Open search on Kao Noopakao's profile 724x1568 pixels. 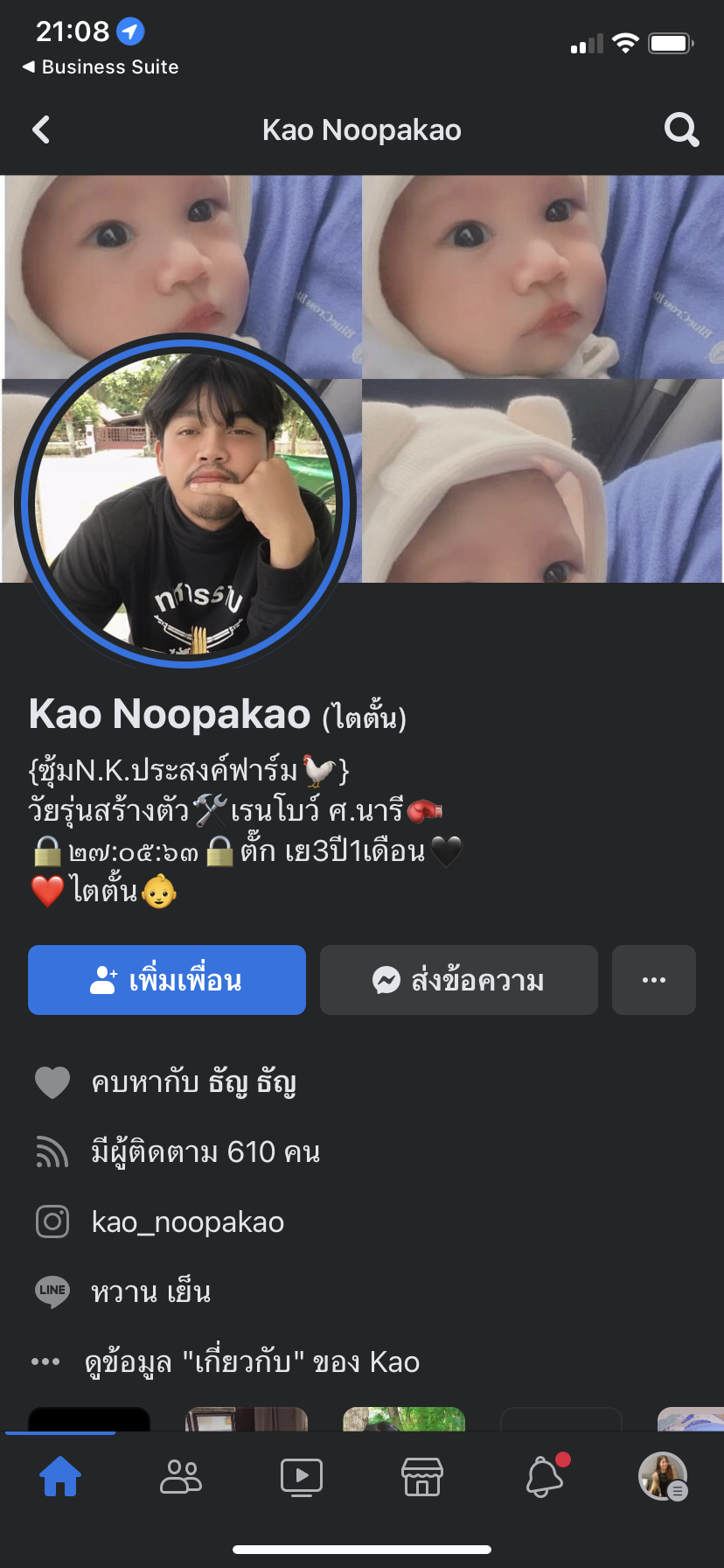[x=681, y=130]
